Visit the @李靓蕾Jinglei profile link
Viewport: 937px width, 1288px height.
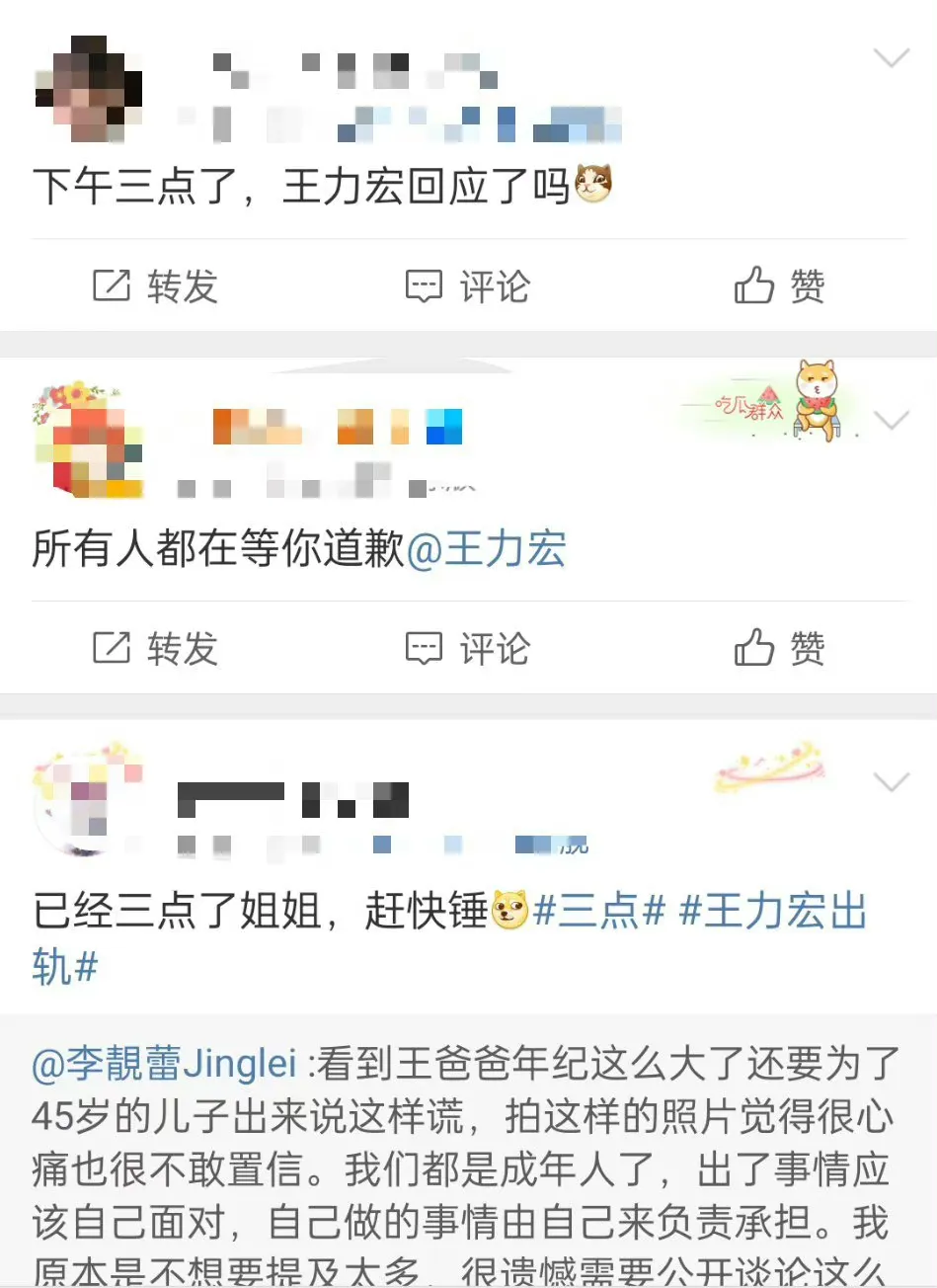pyautogui.click(x=164, y=1065)
